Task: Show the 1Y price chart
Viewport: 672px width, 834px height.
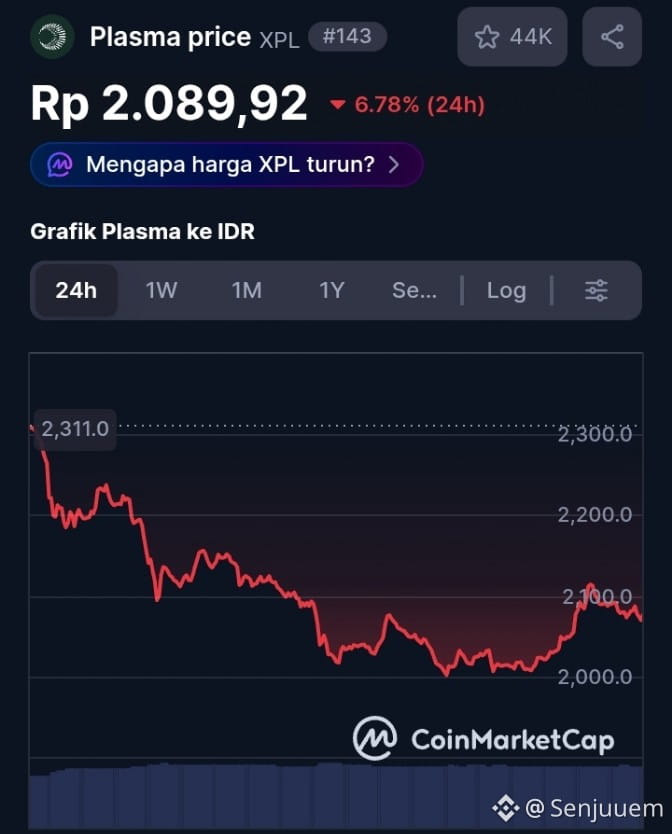Action: (331, 290)
